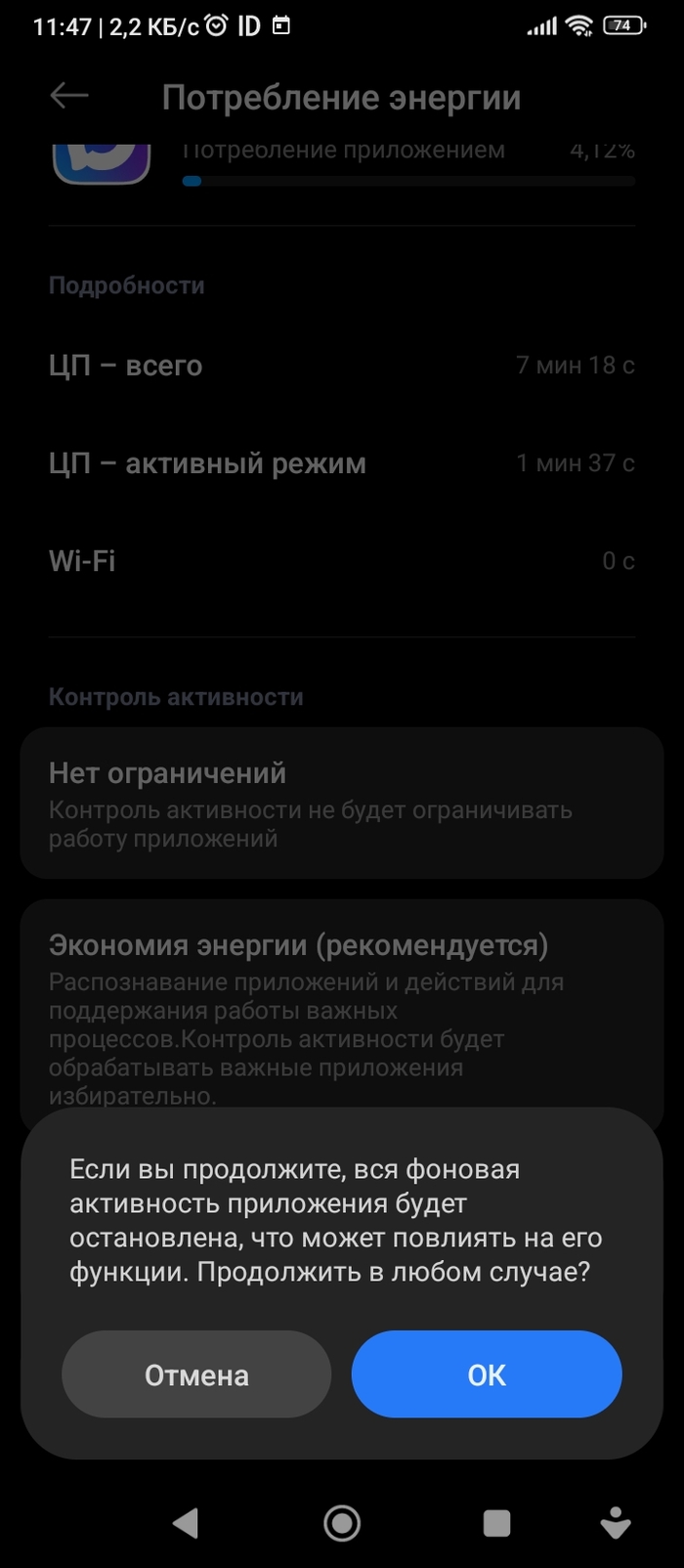Screen dimensions: 684x1568
Task: Go back using the header arrow
Action: click(69, 96)
